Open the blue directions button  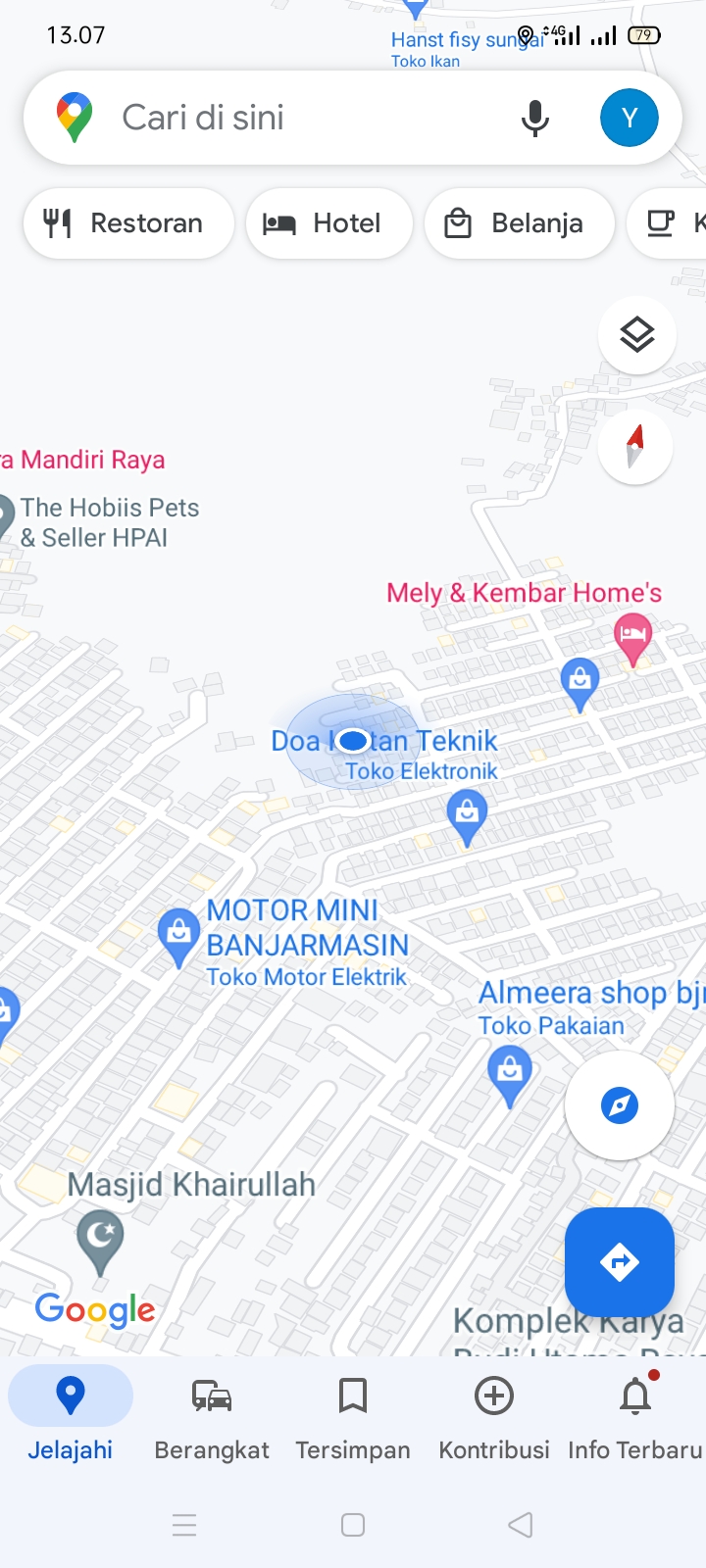(x=619, y=1261)
